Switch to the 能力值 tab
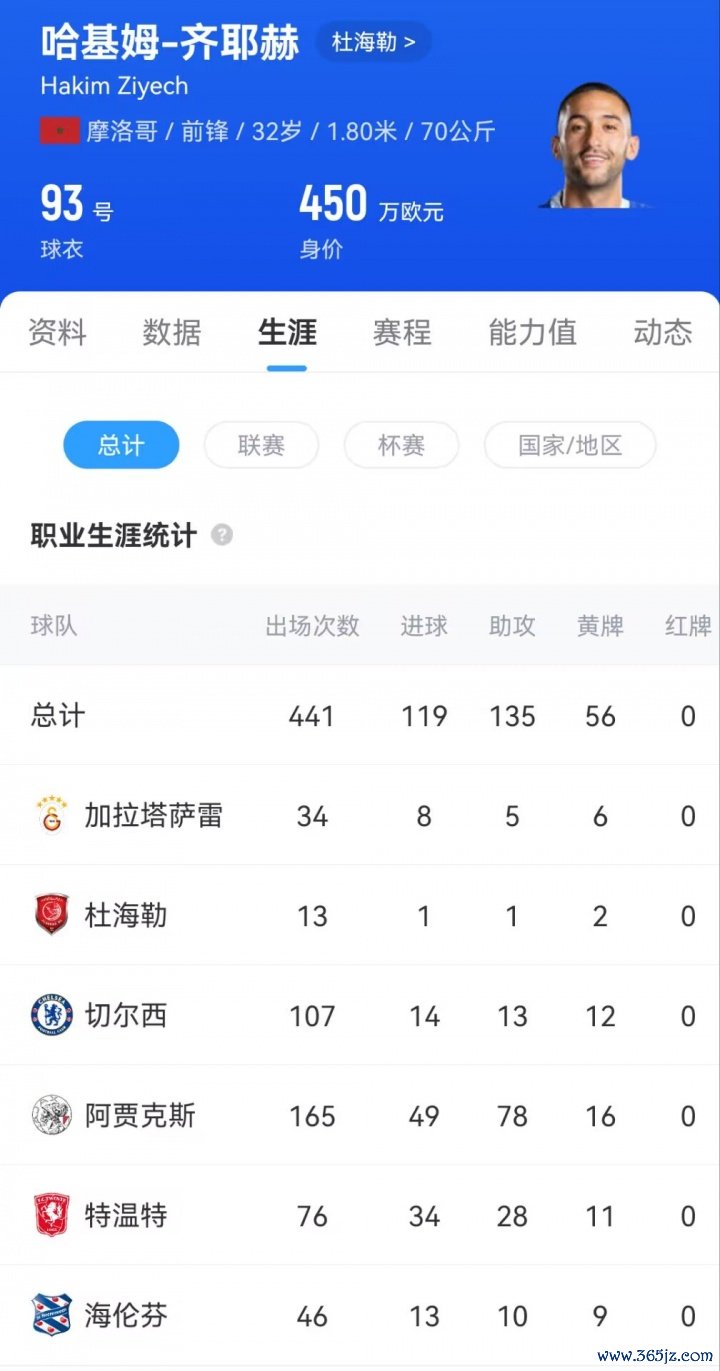720x1371 pixels. coord(532,332)
